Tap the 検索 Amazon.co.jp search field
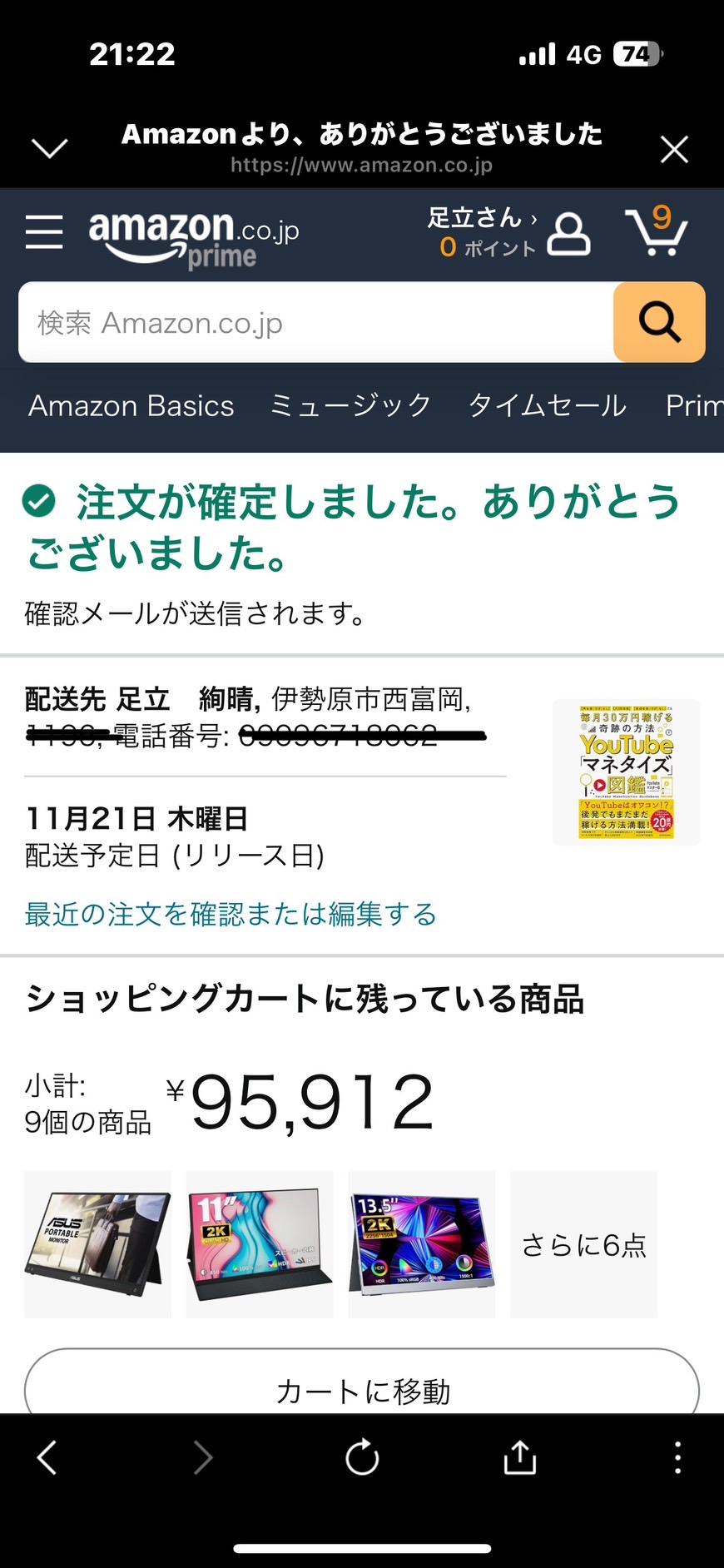This screenshot has height=1568, width=724. click(316, 322)
